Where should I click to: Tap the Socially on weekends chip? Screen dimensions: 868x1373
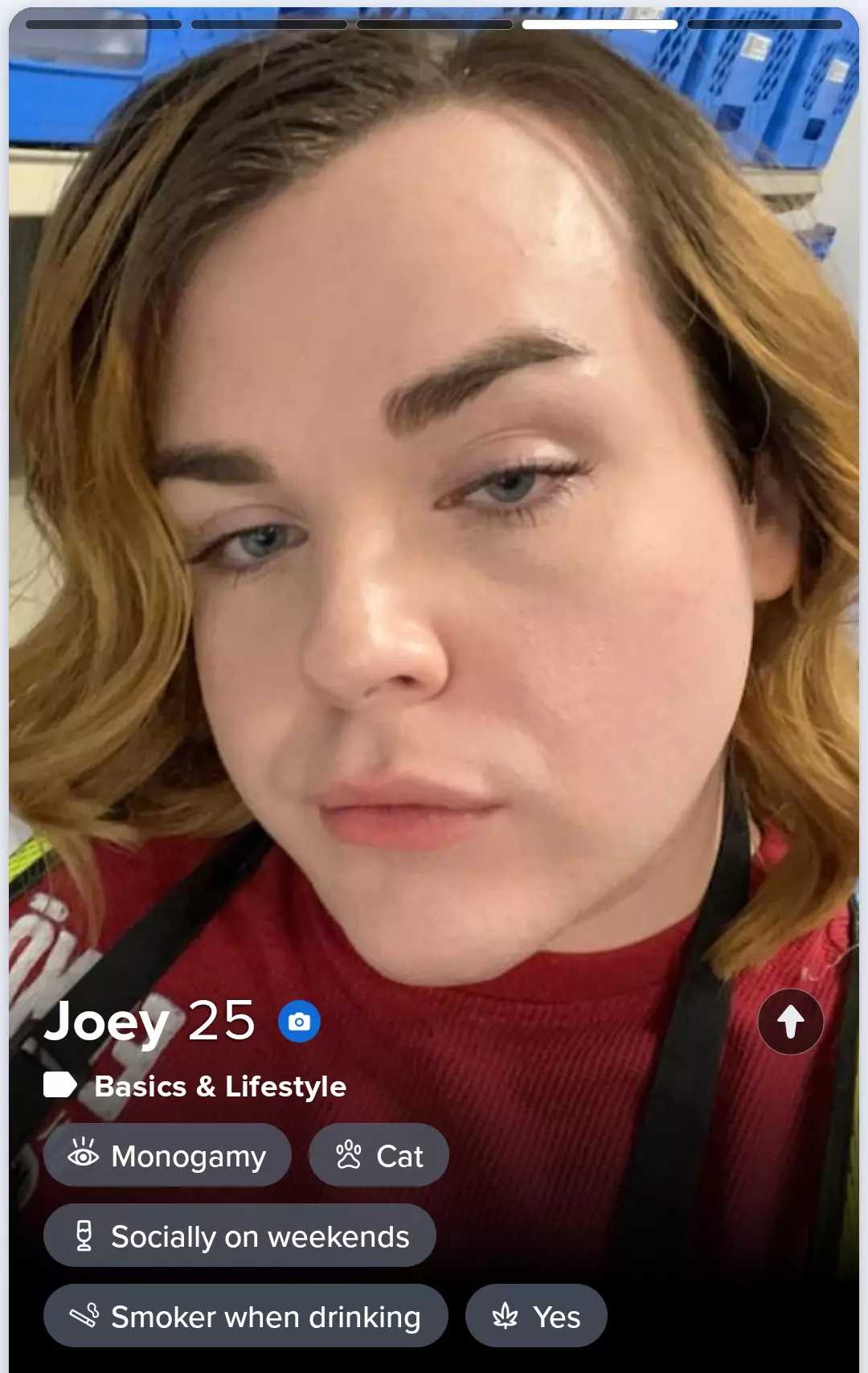(240, 1236)
